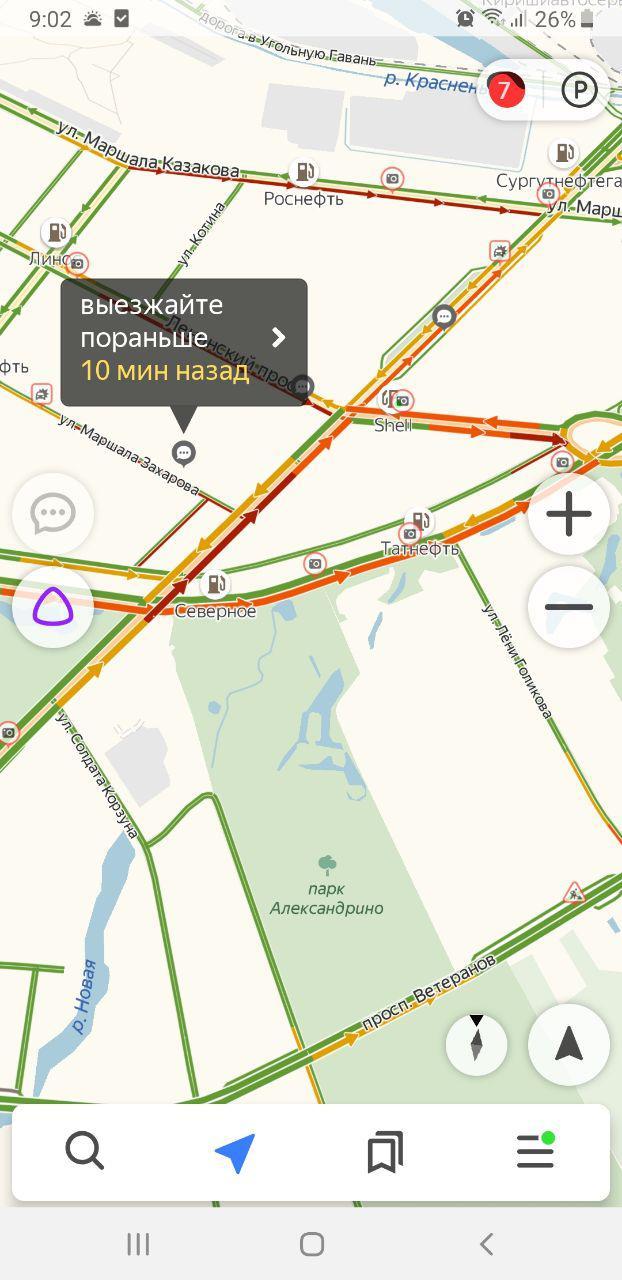Screen dimensions: 622x1280
Task: Open the 'выезжайте пораньше' comment popup
Action: click(184, 342)
